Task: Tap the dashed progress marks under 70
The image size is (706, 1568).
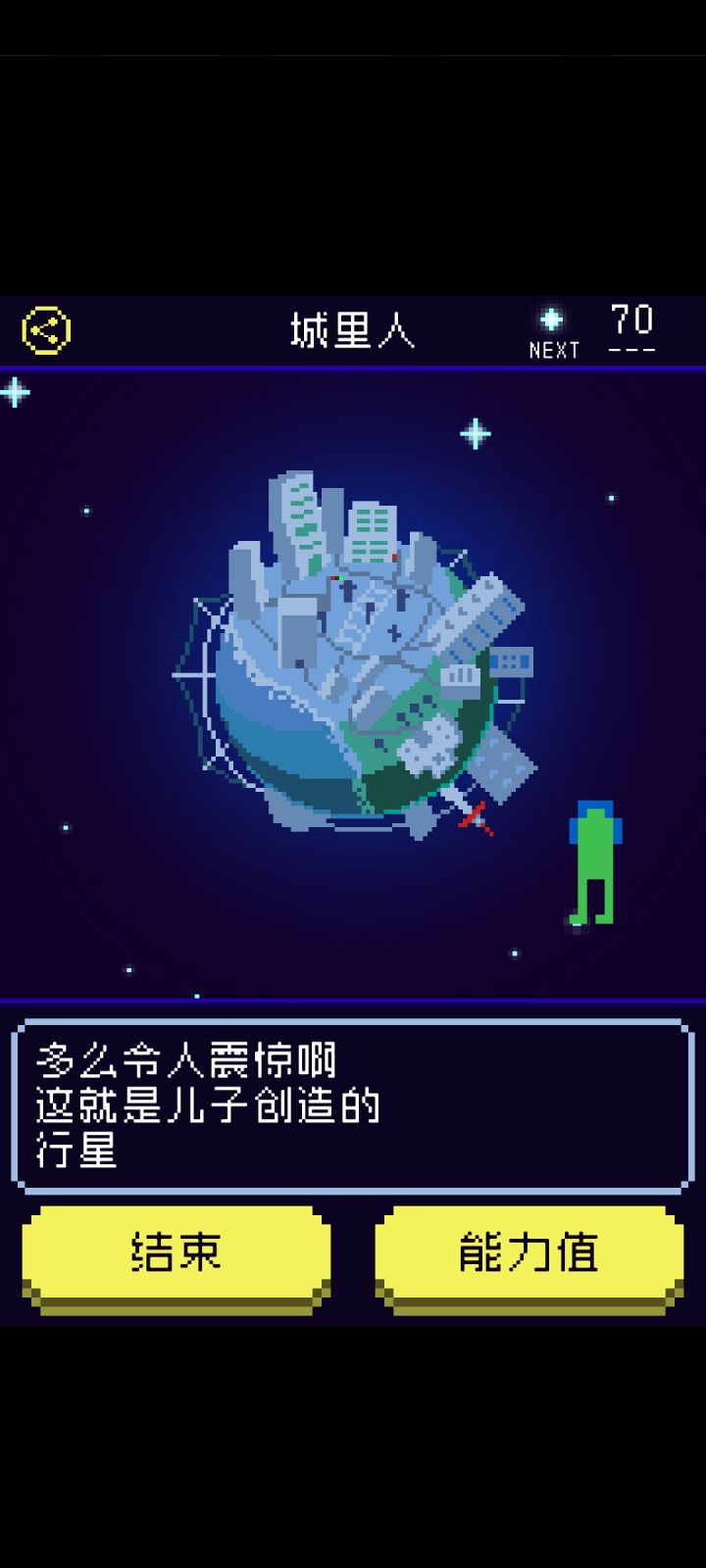Action: tap(630, 350)
